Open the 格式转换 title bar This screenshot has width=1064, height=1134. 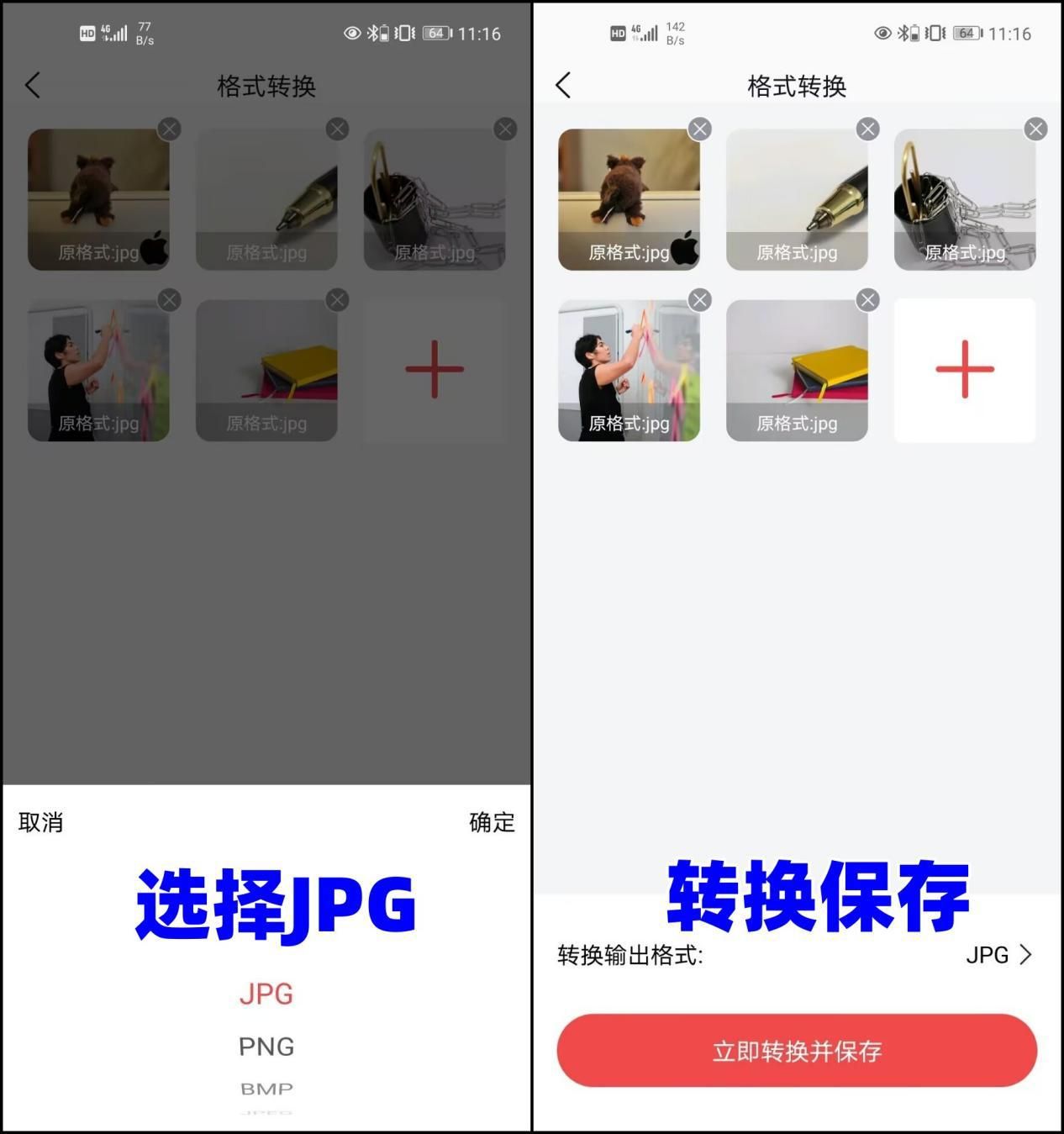[797, 85]
